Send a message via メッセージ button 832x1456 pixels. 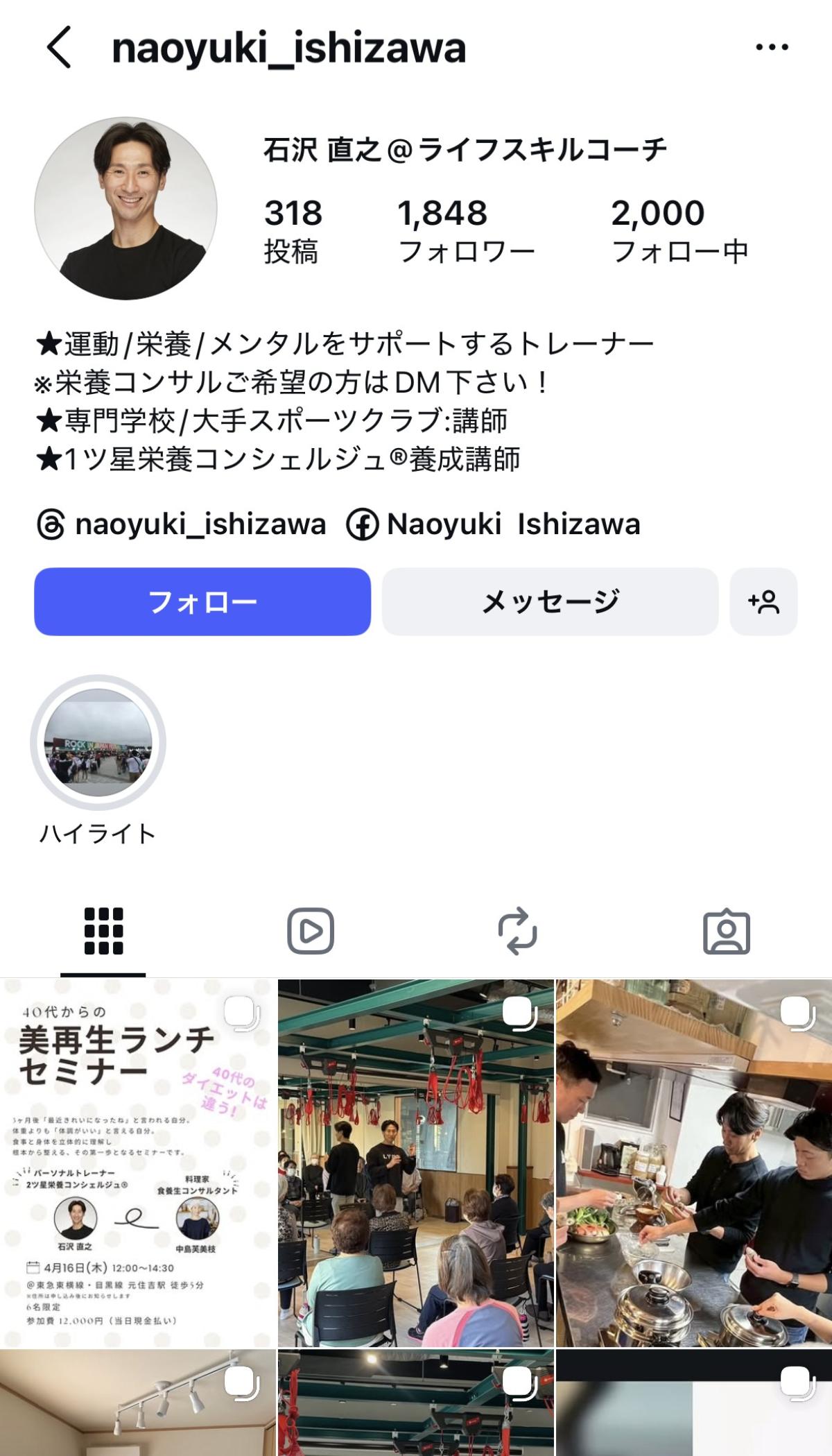coord(550,601)
